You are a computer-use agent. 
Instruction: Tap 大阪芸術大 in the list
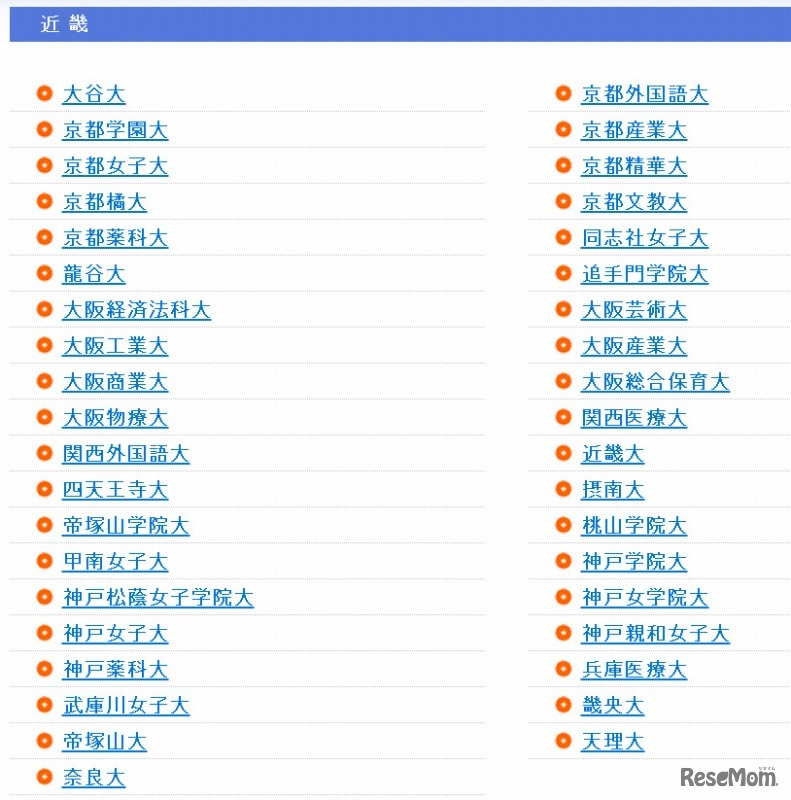coord(634,310)
